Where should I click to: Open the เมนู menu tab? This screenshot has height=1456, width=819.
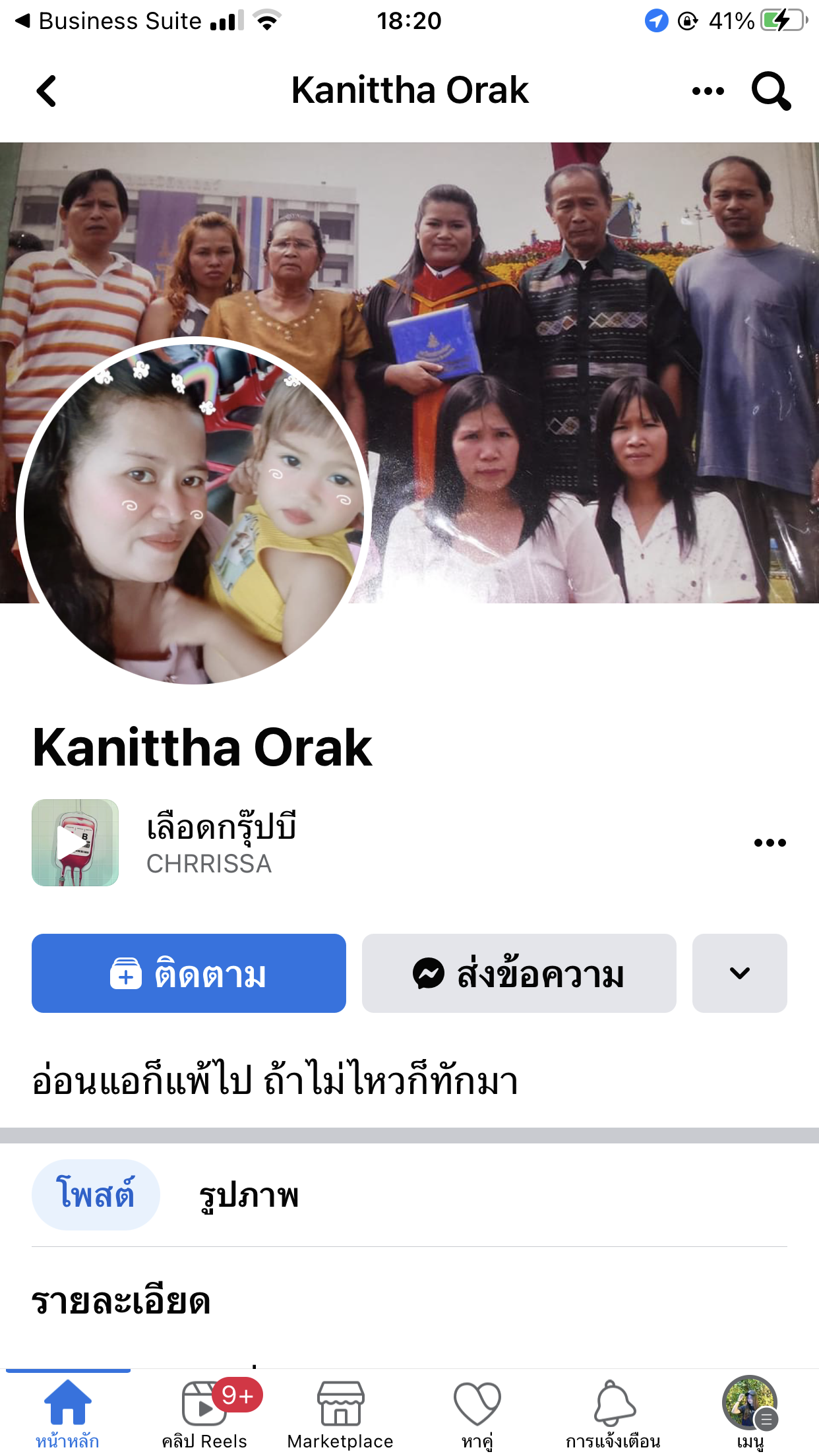[750, 1412]
